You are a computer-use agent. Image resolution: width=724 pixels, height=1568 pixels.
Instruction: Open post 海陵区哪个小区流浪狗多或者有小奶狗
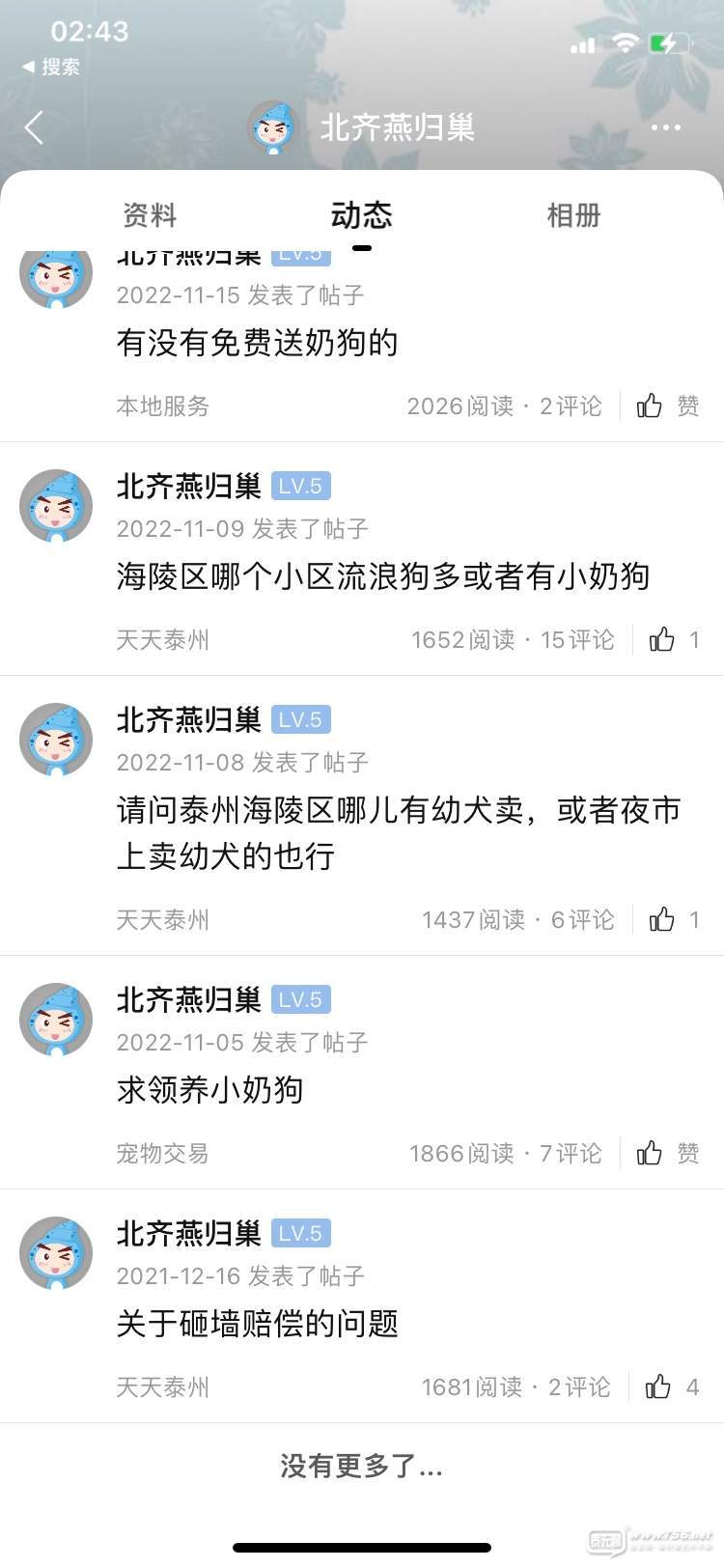(382, 576)
